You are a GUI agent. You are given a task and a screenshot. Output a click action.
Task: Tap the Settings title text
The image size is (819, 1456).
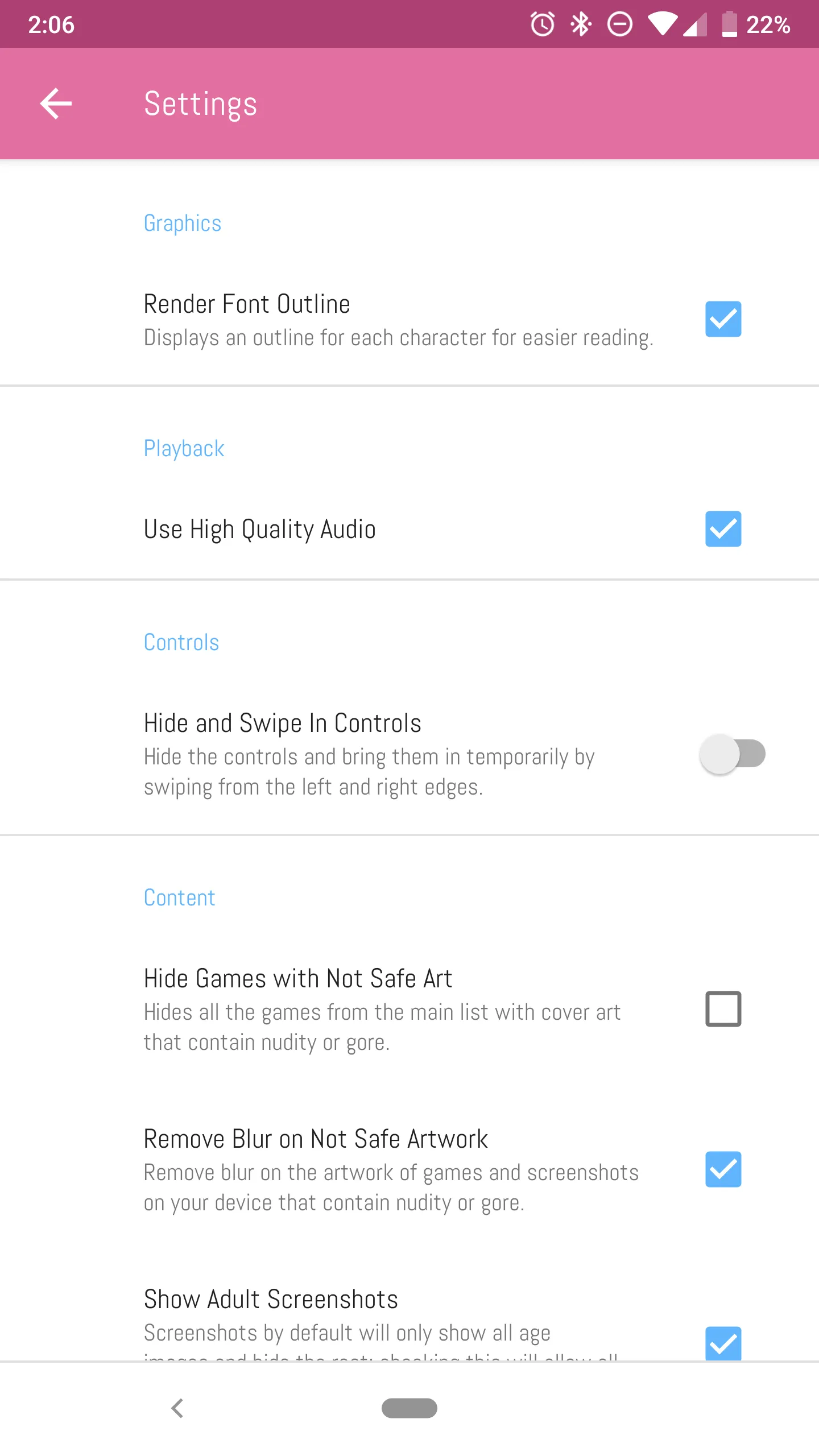(x=200, y=103)
